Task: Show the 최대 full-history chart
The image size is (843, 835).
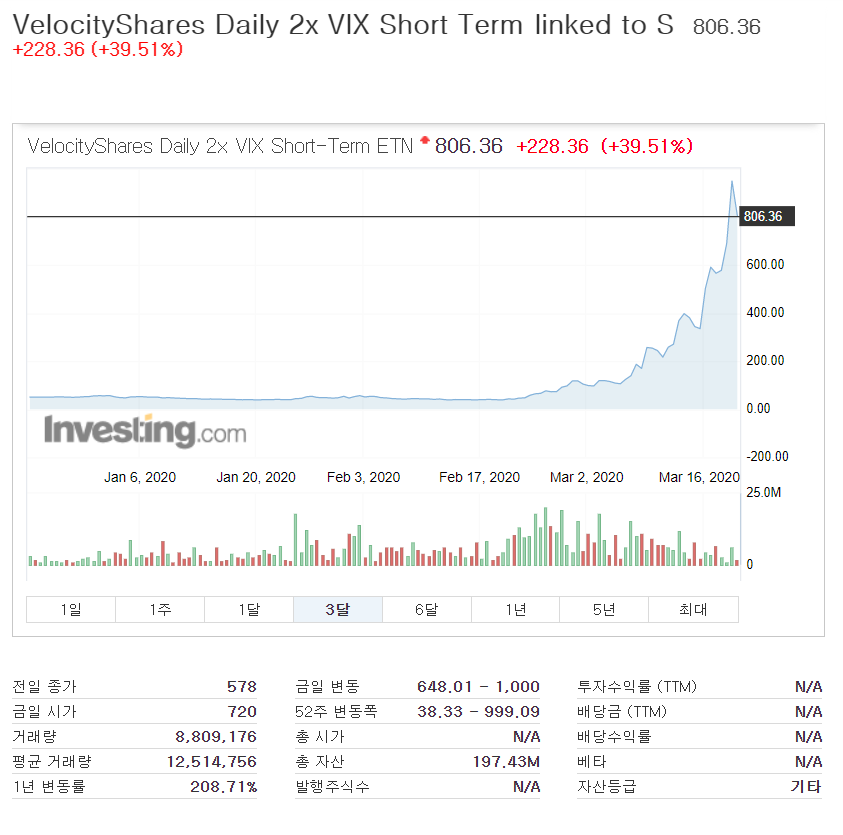Action: [694, 609]
